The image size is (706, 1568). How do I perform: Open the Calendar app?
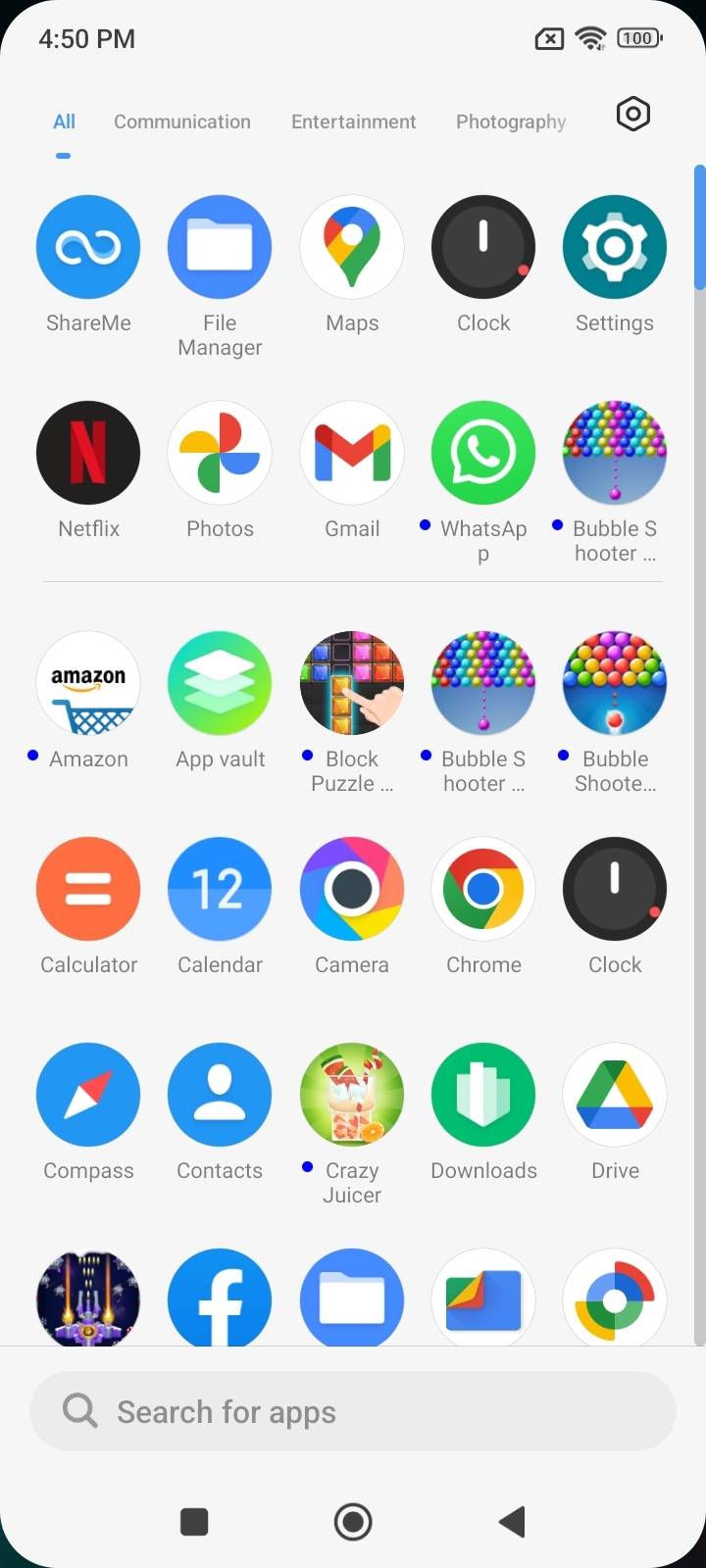(x=220, y=889)
